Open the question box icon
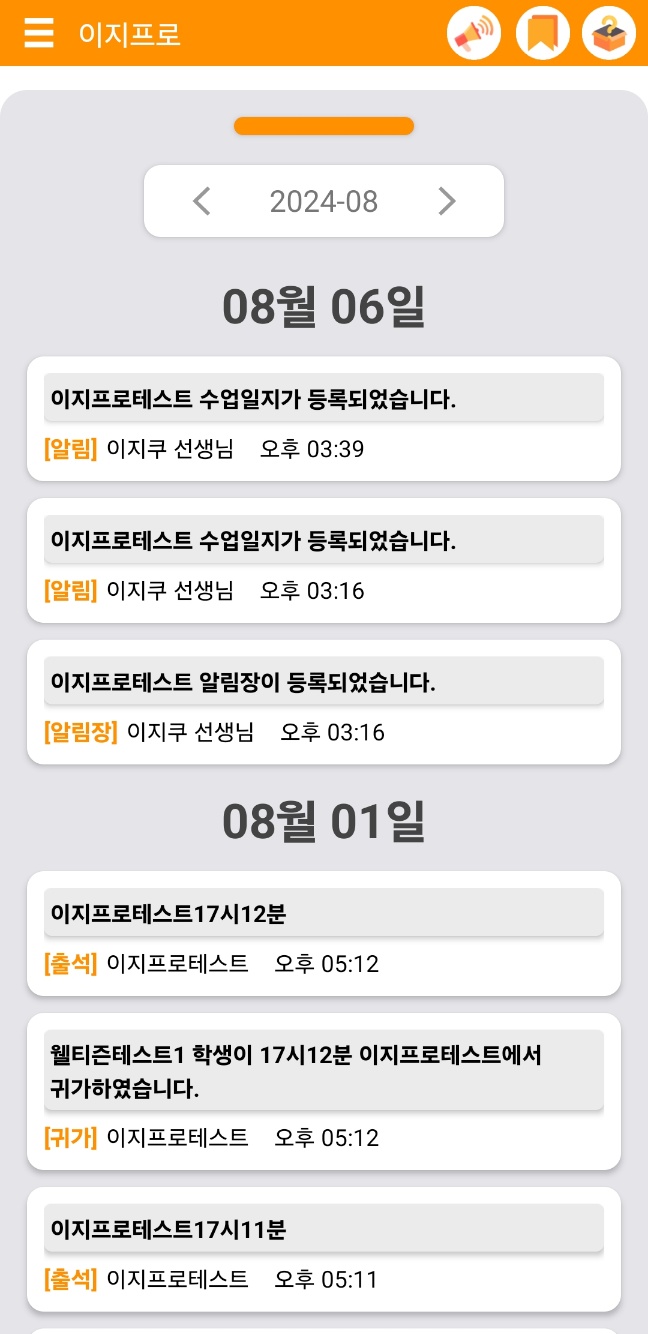 609,33
